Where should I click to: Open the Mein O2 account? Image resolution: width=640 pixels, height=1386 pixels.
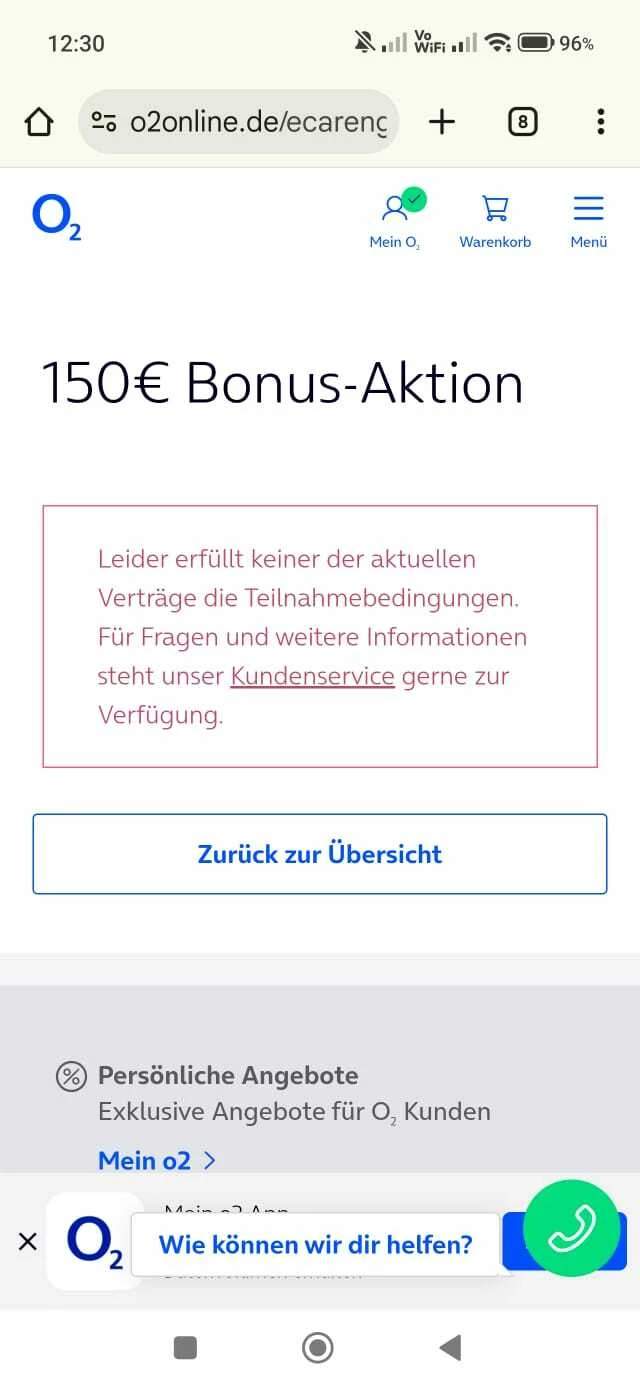[x=396, y=220]
